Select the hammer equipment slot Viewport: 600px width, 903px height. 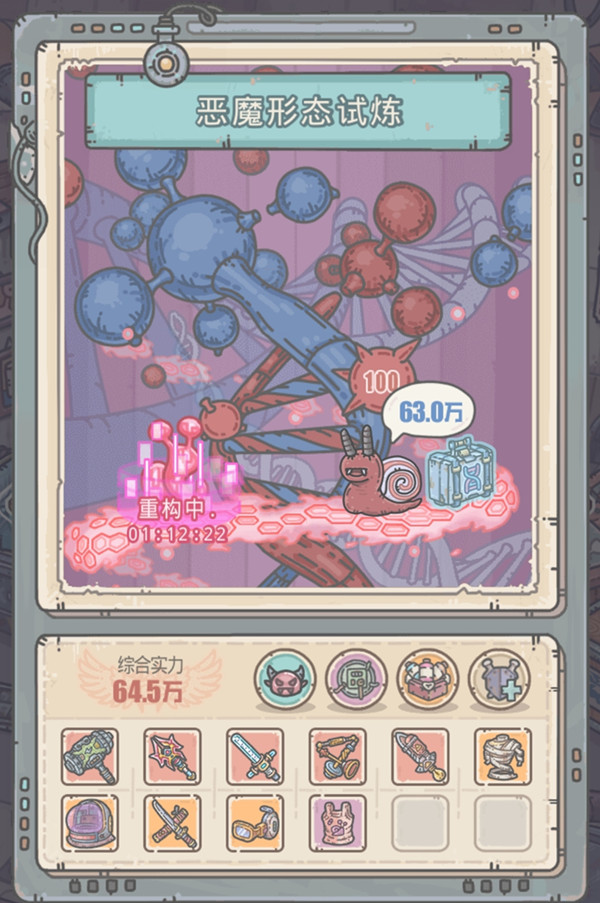pos(90,756)
